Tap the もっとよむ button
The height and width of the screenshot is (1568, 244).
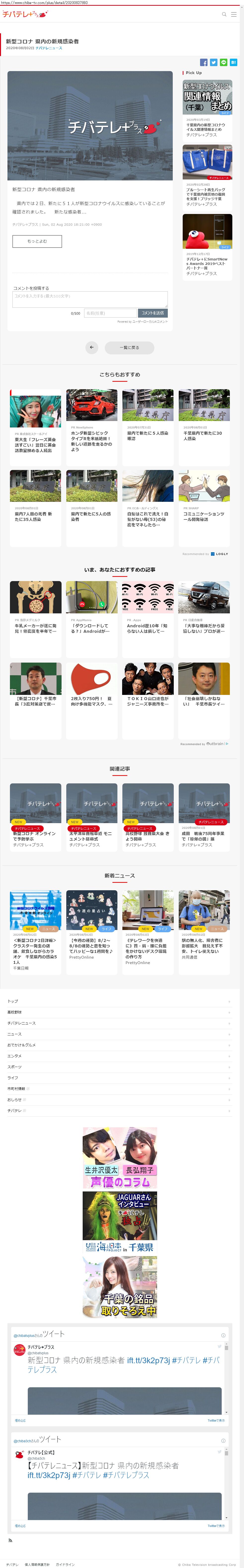[x=37, y=241]
